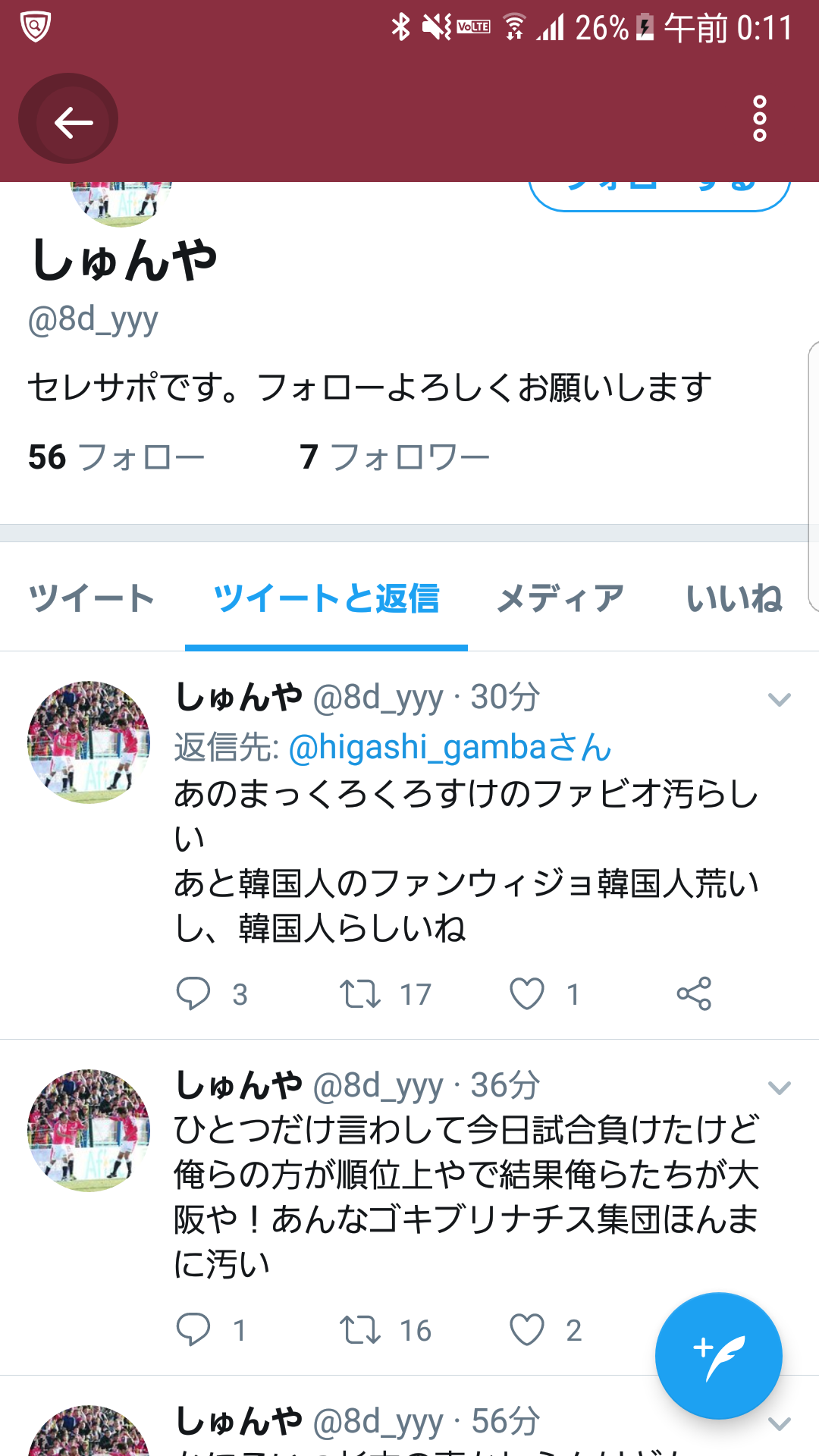Select the ツイートと返信 tab
This screenshot has width=819, height=1456.
pos(326,598)
